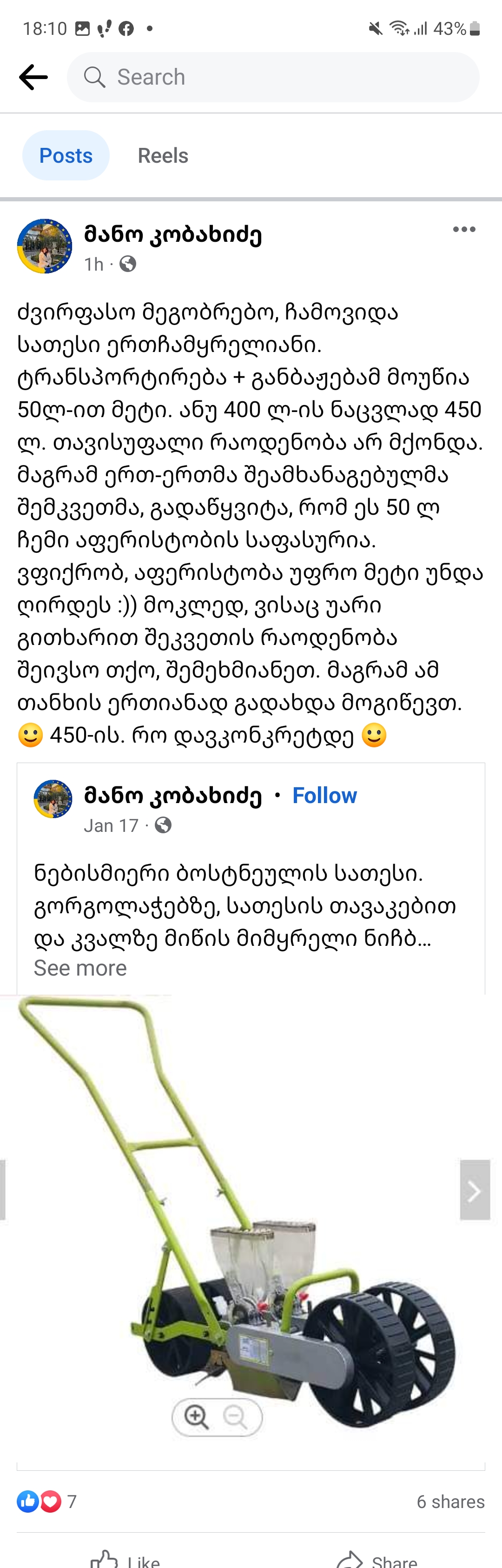Image resolution: width=502 pixels, height=1568 pixels.
Task: View who reacted to the post
Action: coord(46,1502)
